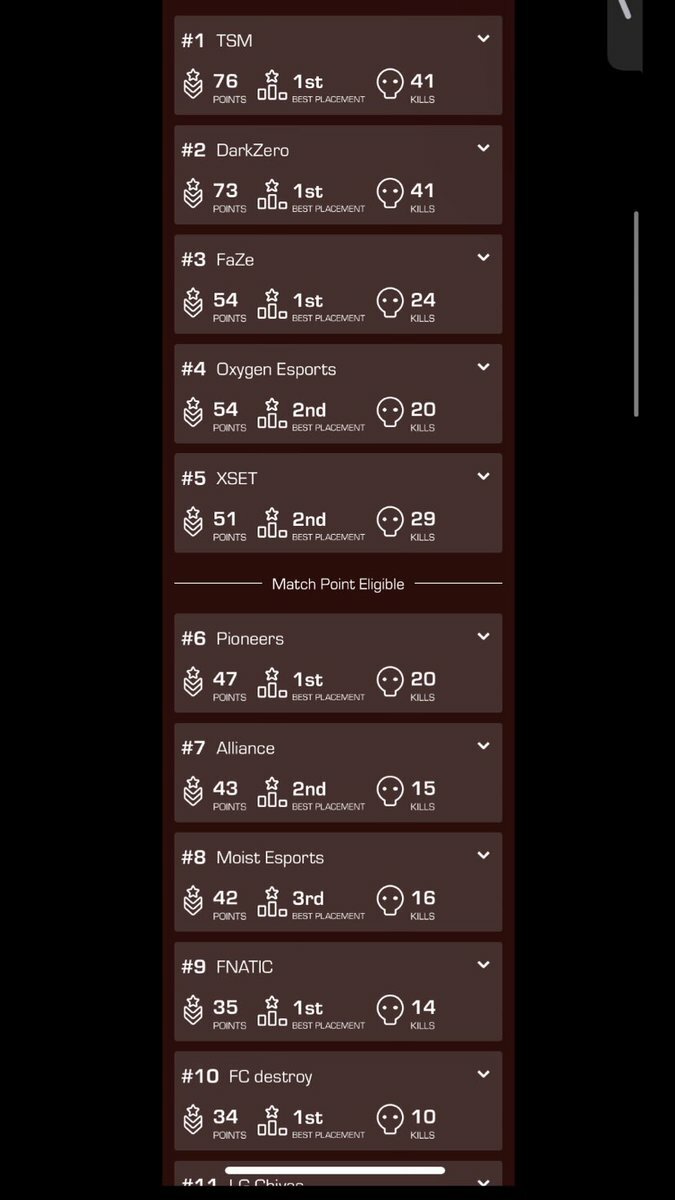
Task: Tap the chevron on Alliance
Action: point(483,747)
